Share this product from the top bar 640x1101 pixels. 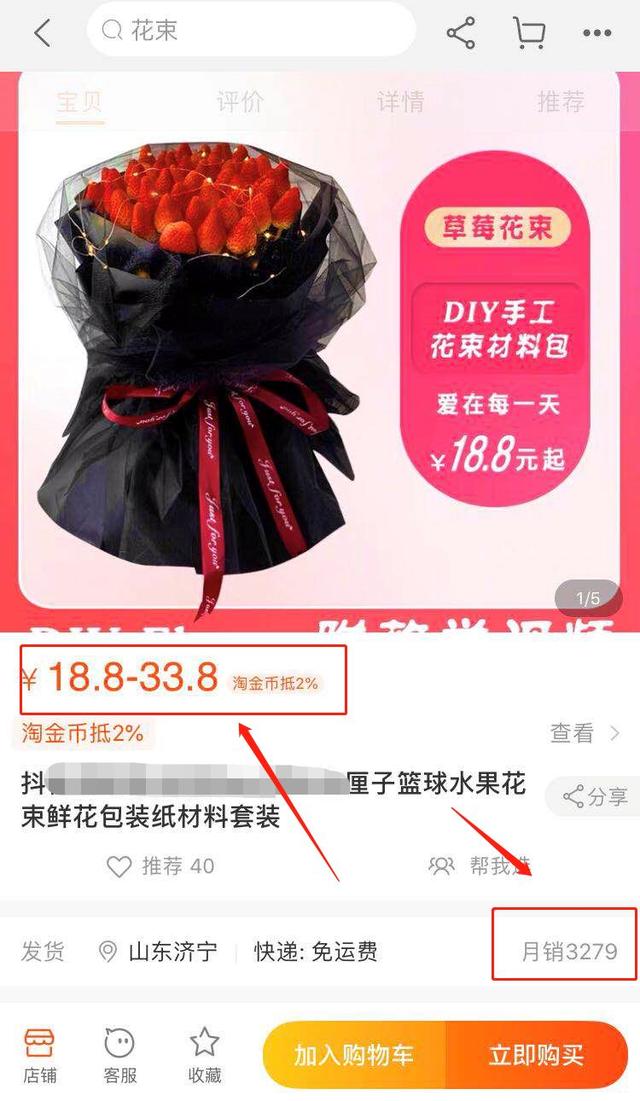(x=461, y=33)
